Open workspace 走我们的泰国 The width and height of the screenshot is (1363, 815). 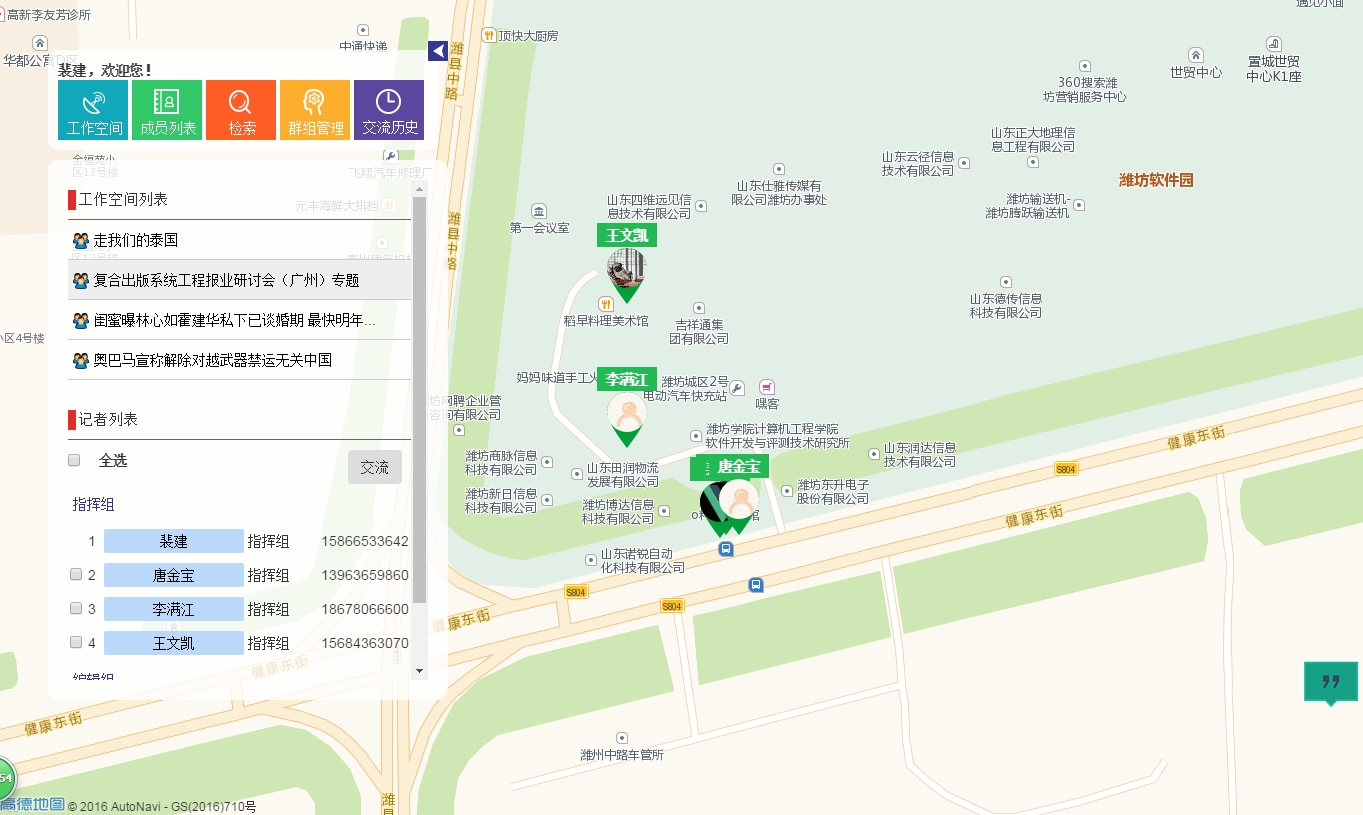(135, 241)
